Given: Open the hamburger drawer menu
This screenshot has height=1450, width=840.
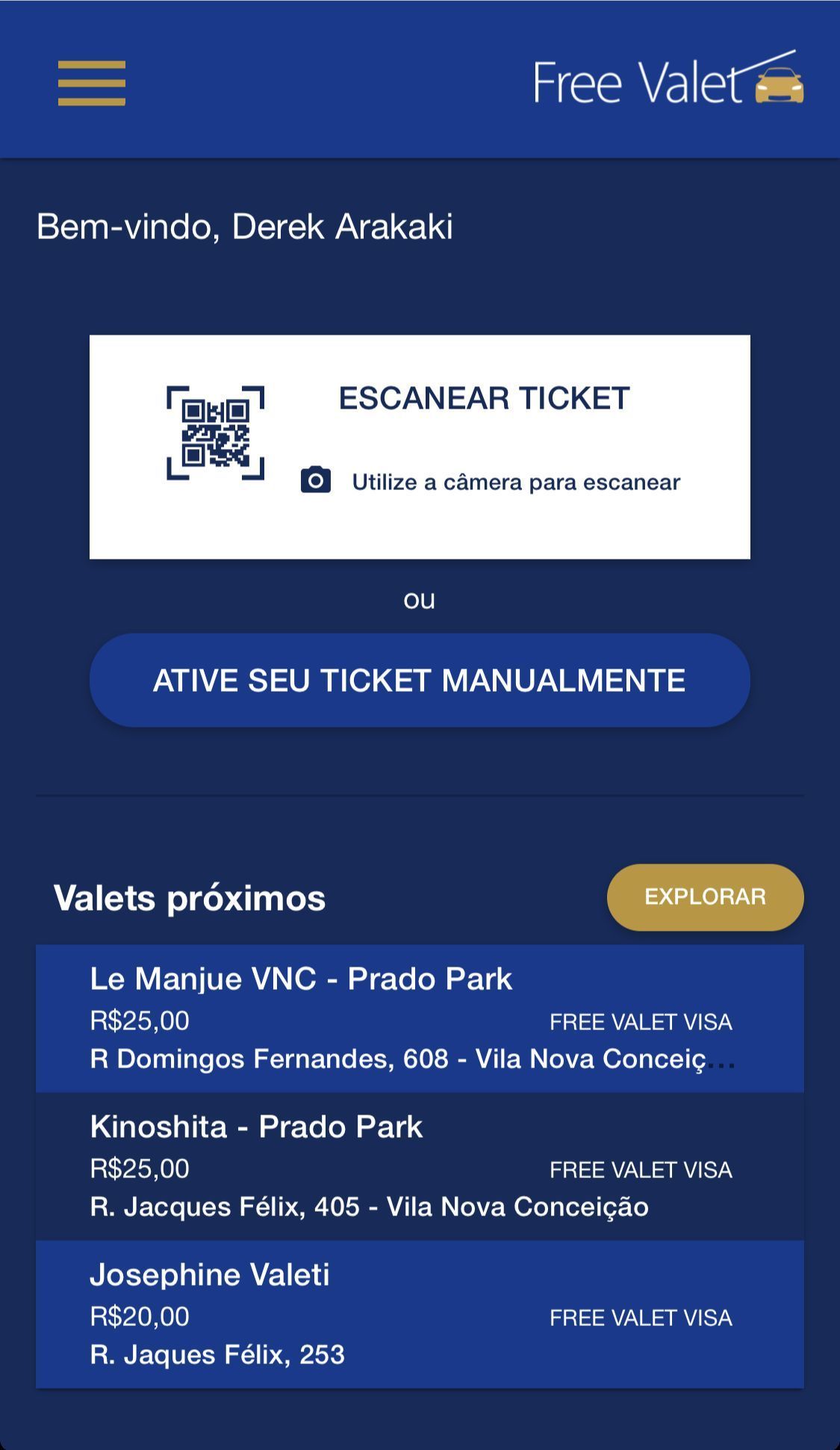Looking at the screenshot, I should coord(91,83).
